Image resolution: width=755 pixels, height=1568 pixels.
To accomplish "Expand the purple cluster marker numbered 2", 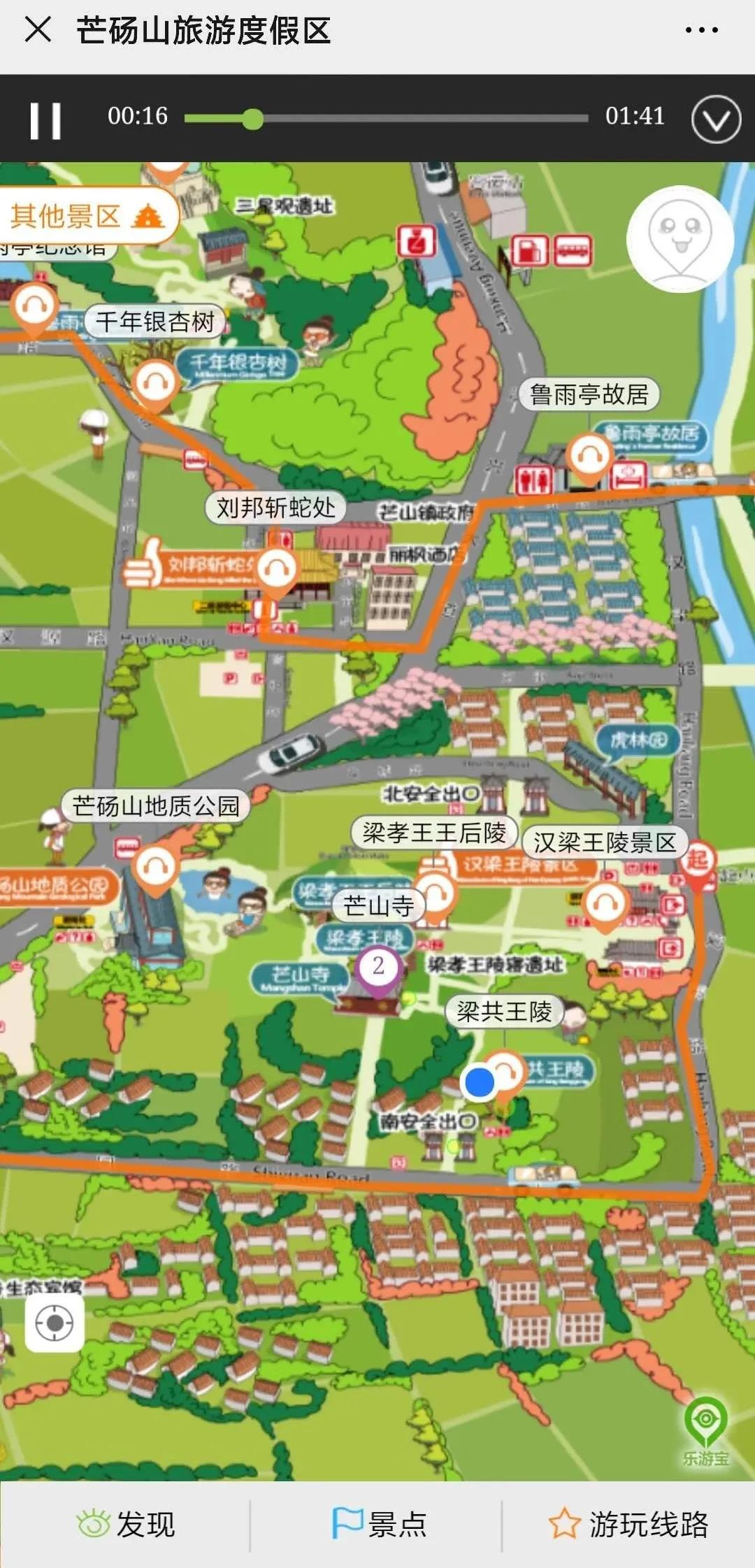I will click(378, 967).
